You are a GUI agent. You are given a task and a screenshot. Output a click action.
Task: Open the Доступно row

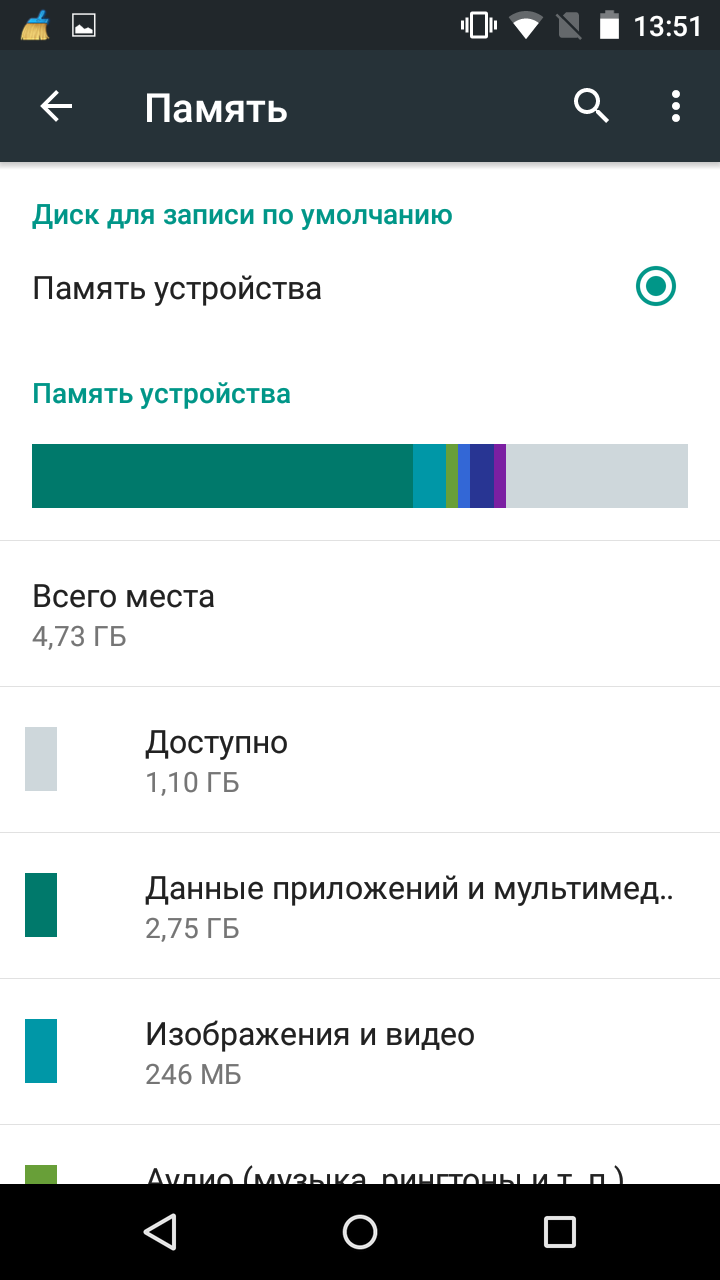360,760
